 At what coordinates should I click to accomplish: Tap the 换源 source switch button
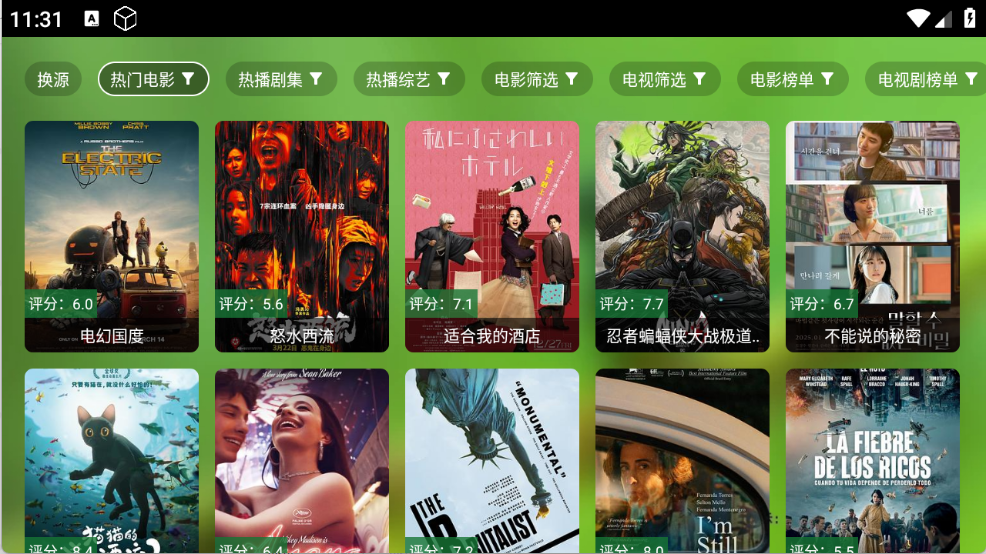click(x=53, y=80)
